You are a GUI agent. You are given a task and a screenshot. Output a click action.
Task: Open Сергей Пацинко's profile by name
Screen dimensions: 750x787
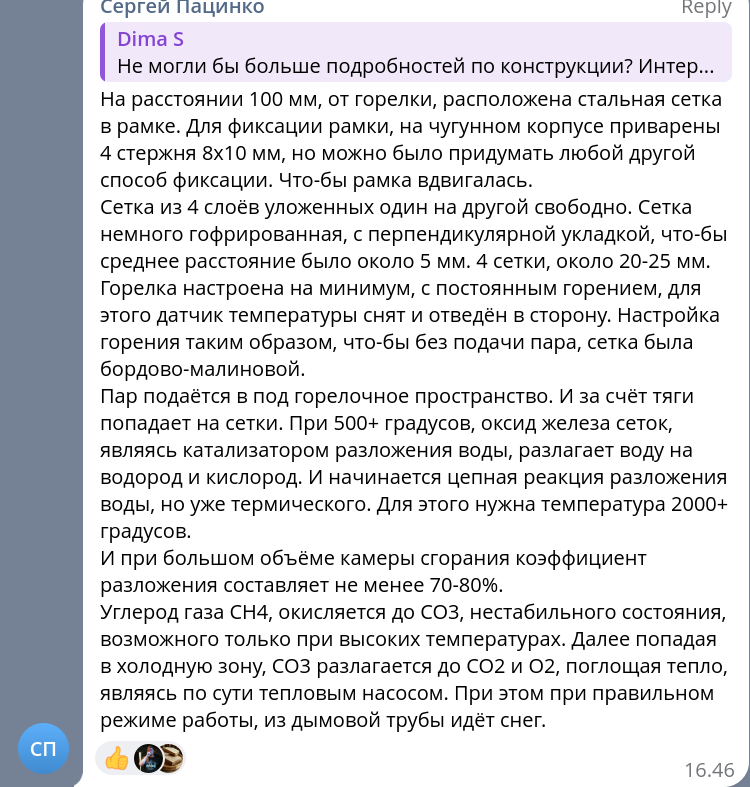tap(183, 8)
